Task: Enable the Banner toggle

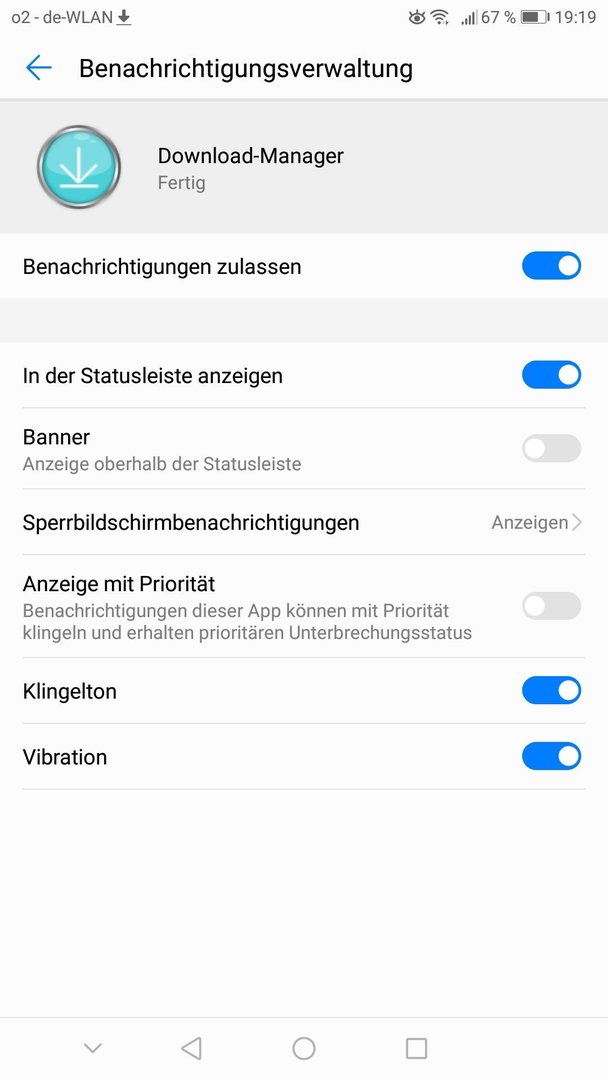Action: point(551,448)
